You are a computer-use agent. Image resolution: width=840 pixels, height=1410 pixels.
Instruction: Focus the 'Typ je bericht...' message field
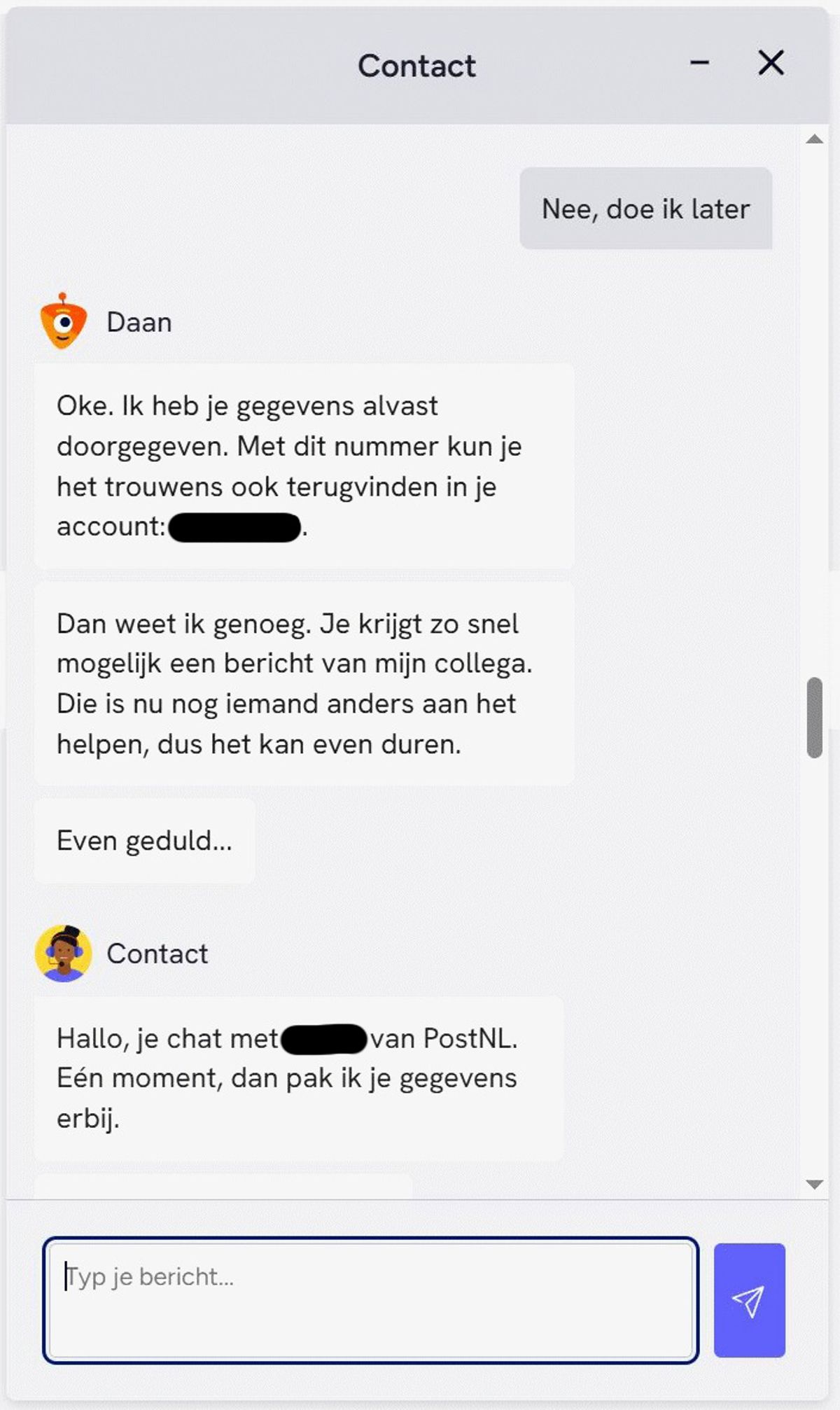pyautogui.click(x=370, y=1300)
